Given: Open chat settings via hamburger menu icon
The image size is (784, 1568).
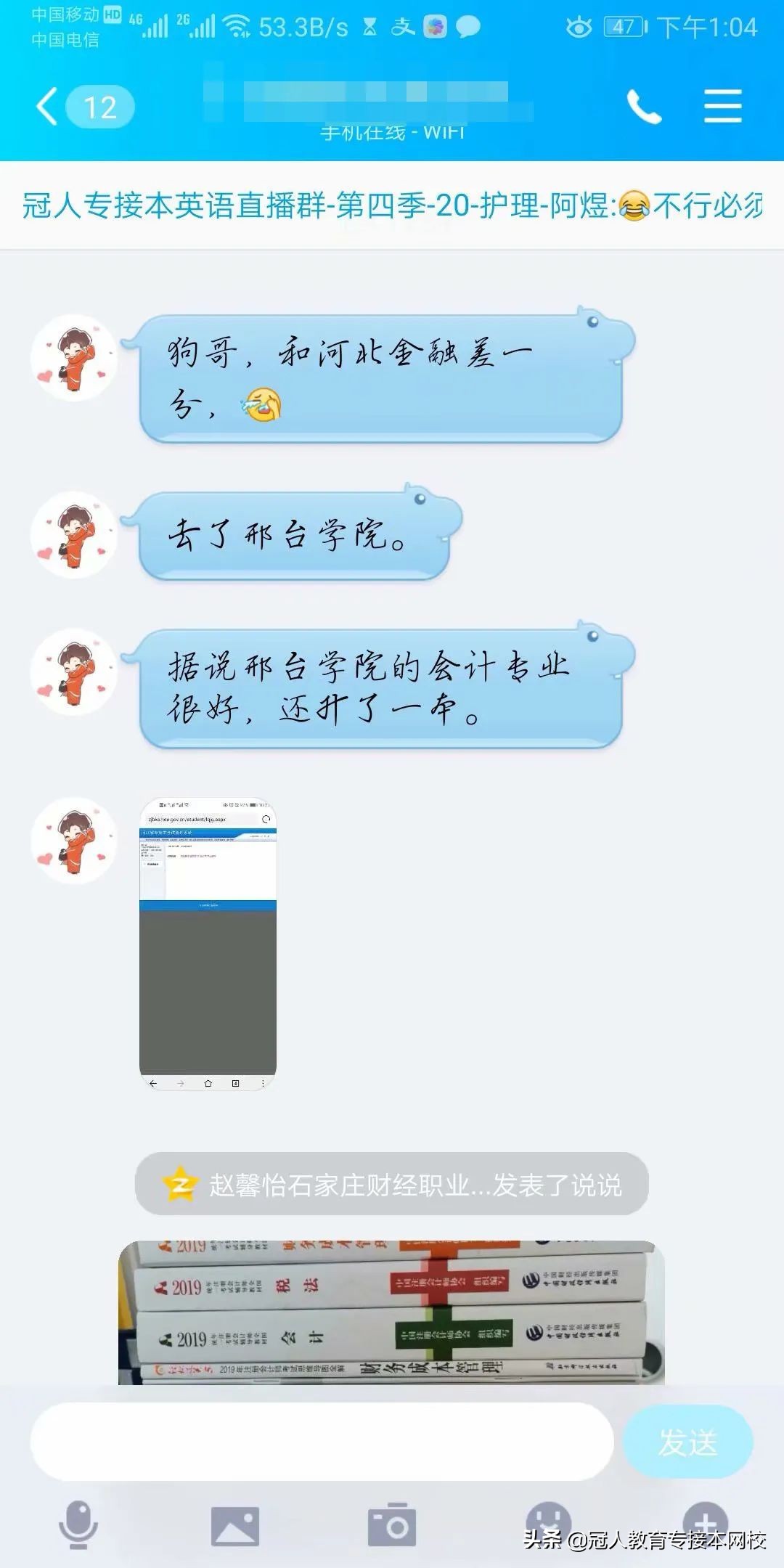Looking at the screenshot, I should [722, 107].
